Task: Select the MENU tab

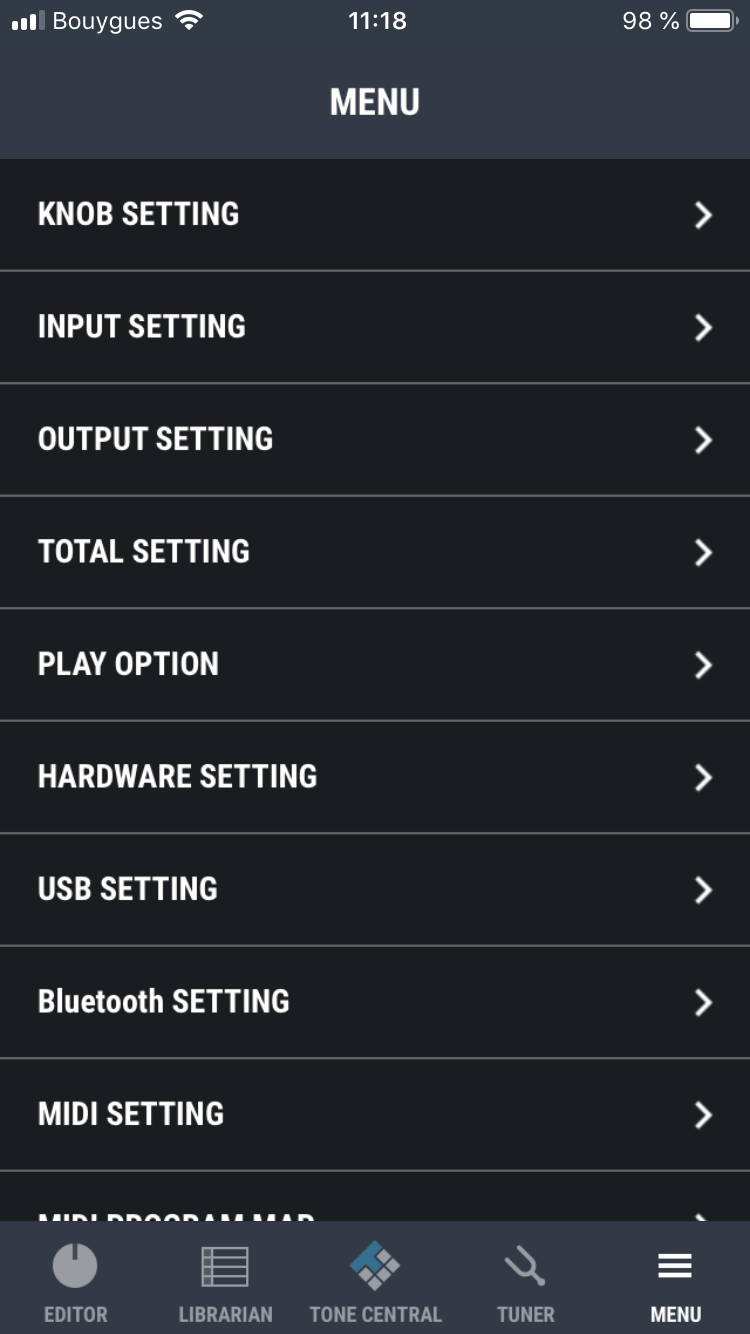Action: 675,1283
